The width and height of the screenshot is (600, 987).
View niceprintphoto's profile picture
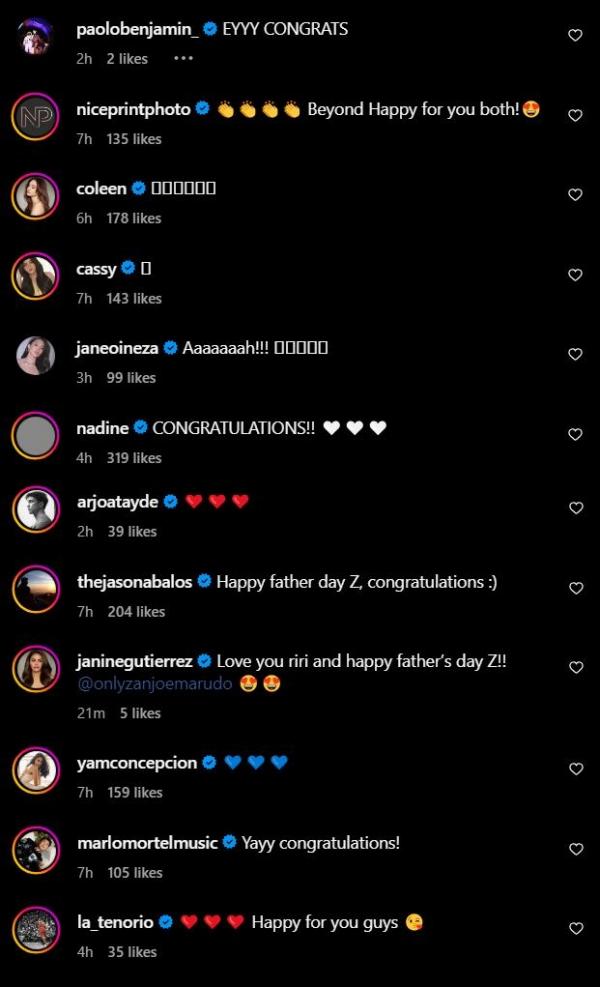point(36,117)
